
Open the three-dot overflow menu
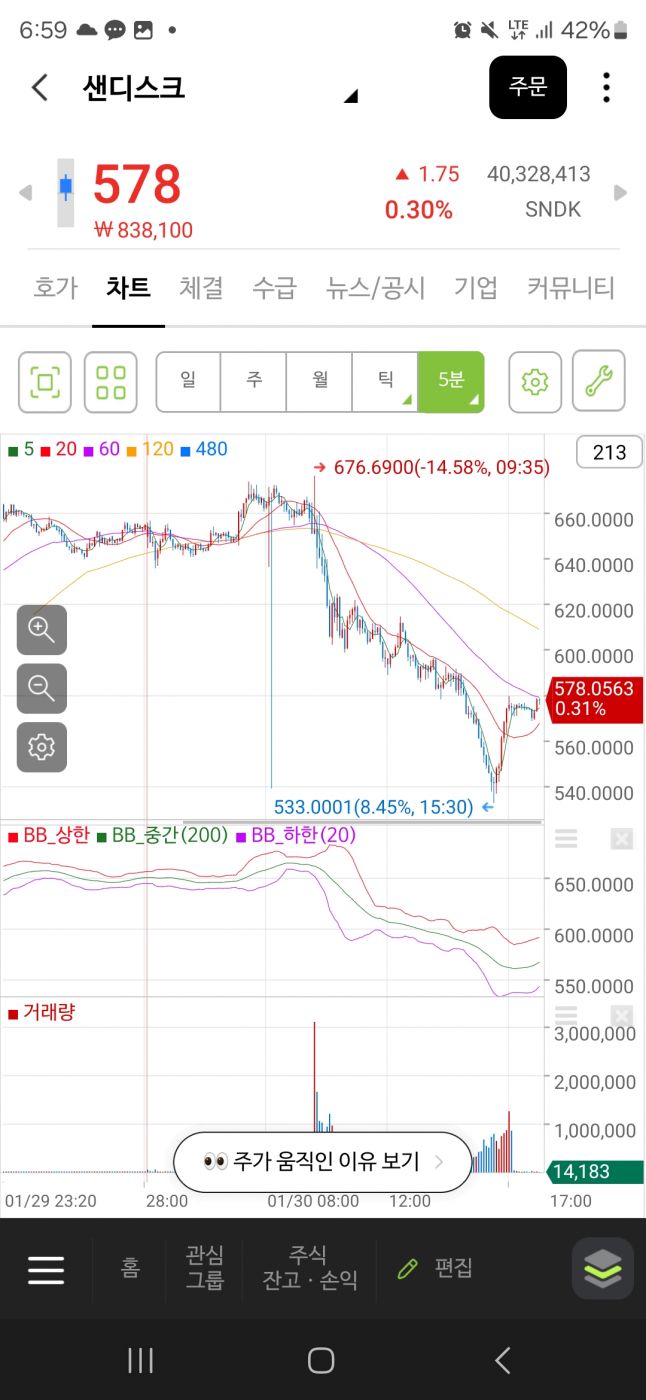coord(606,88)
